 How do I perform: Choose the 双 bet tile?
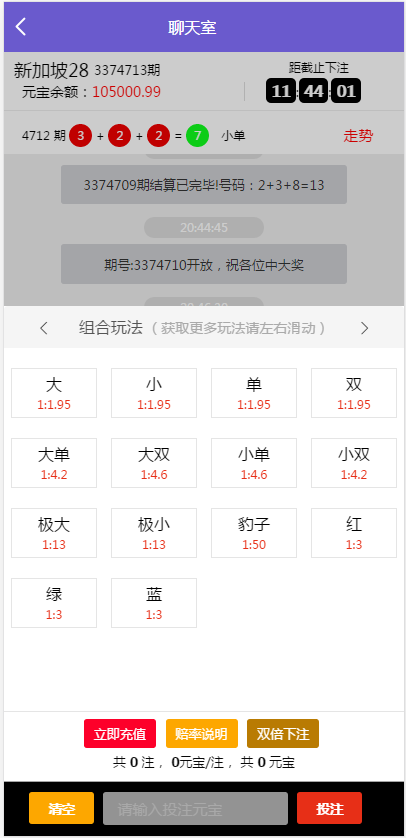[x=354, y=393]
